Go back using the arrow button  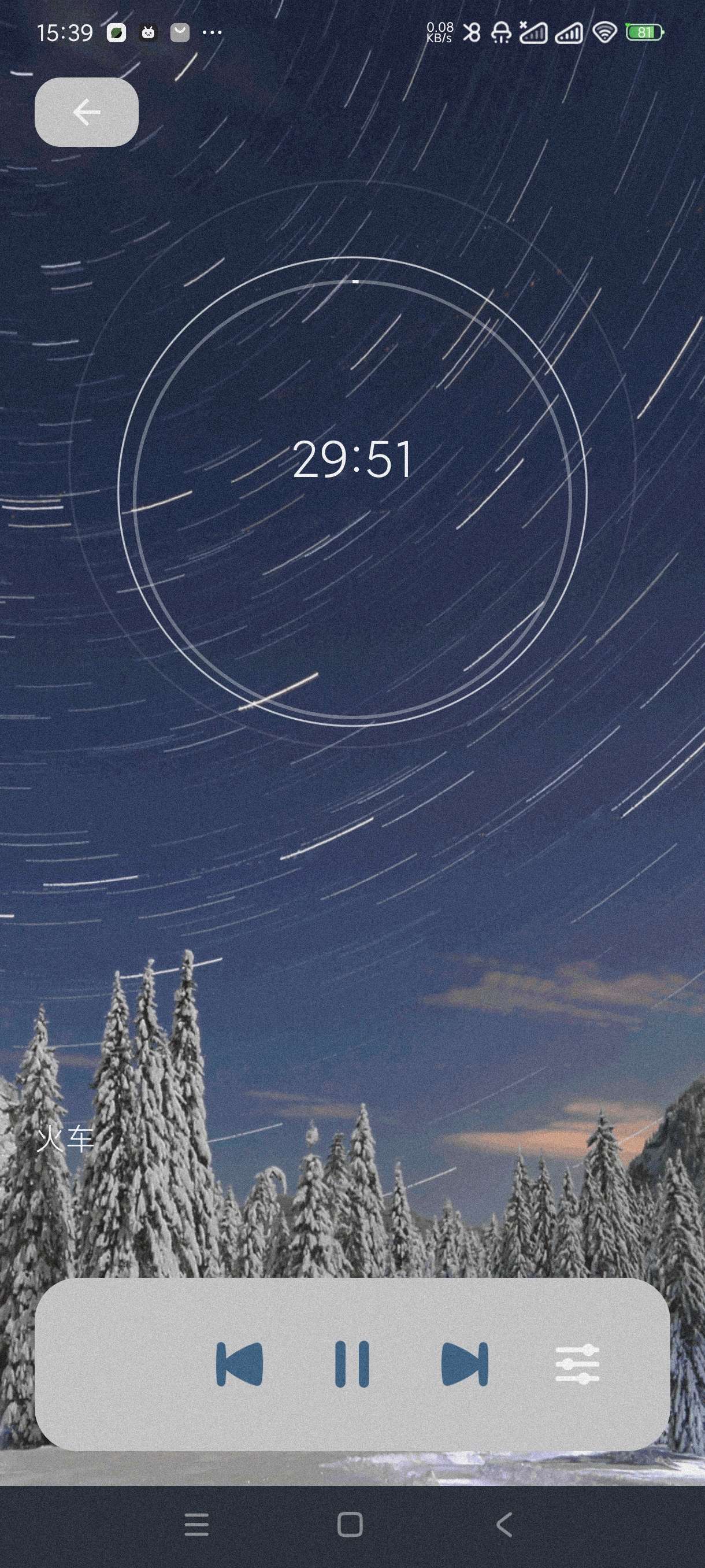(x=86, y=112)
